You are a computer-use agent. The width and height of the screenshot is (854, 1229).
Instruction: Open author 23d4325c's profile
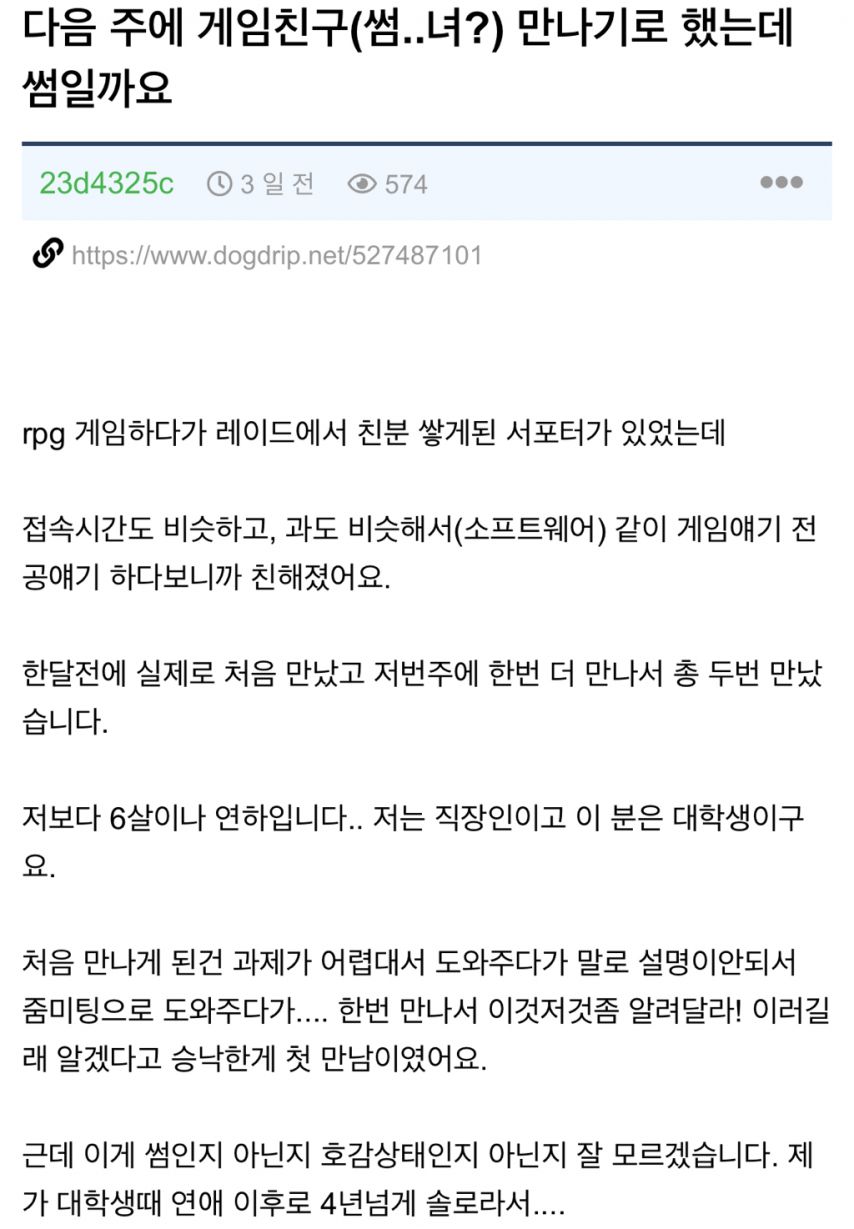pyautogui.click(x=106, y=184)
